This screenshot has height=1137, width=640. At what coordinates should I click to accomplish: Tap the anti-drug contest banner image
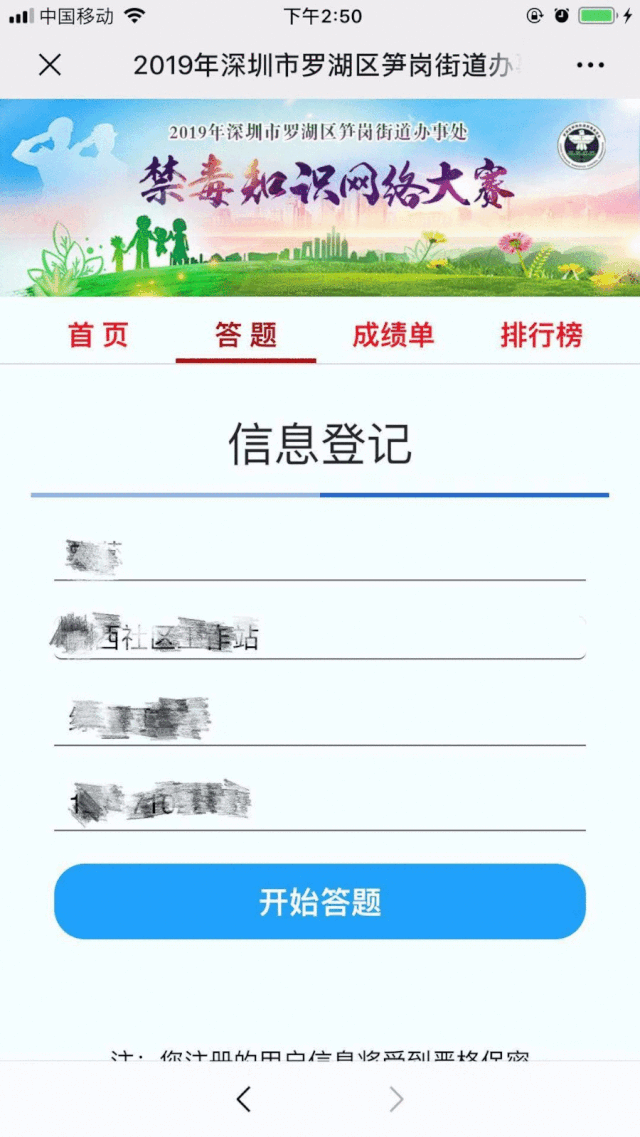(320, 197)
